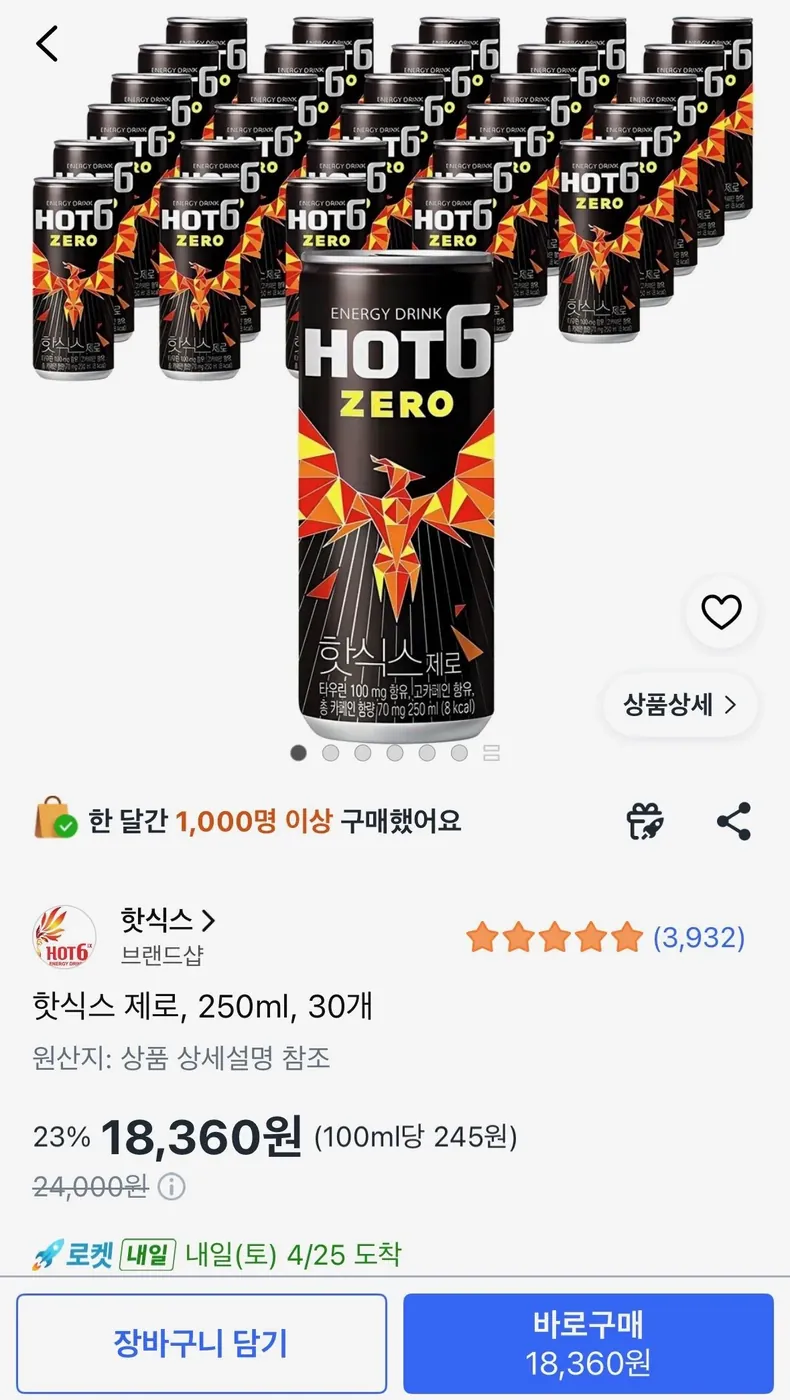Select the last carousel dot
The width and height of the screenshot is (790, 1400).
458,751
